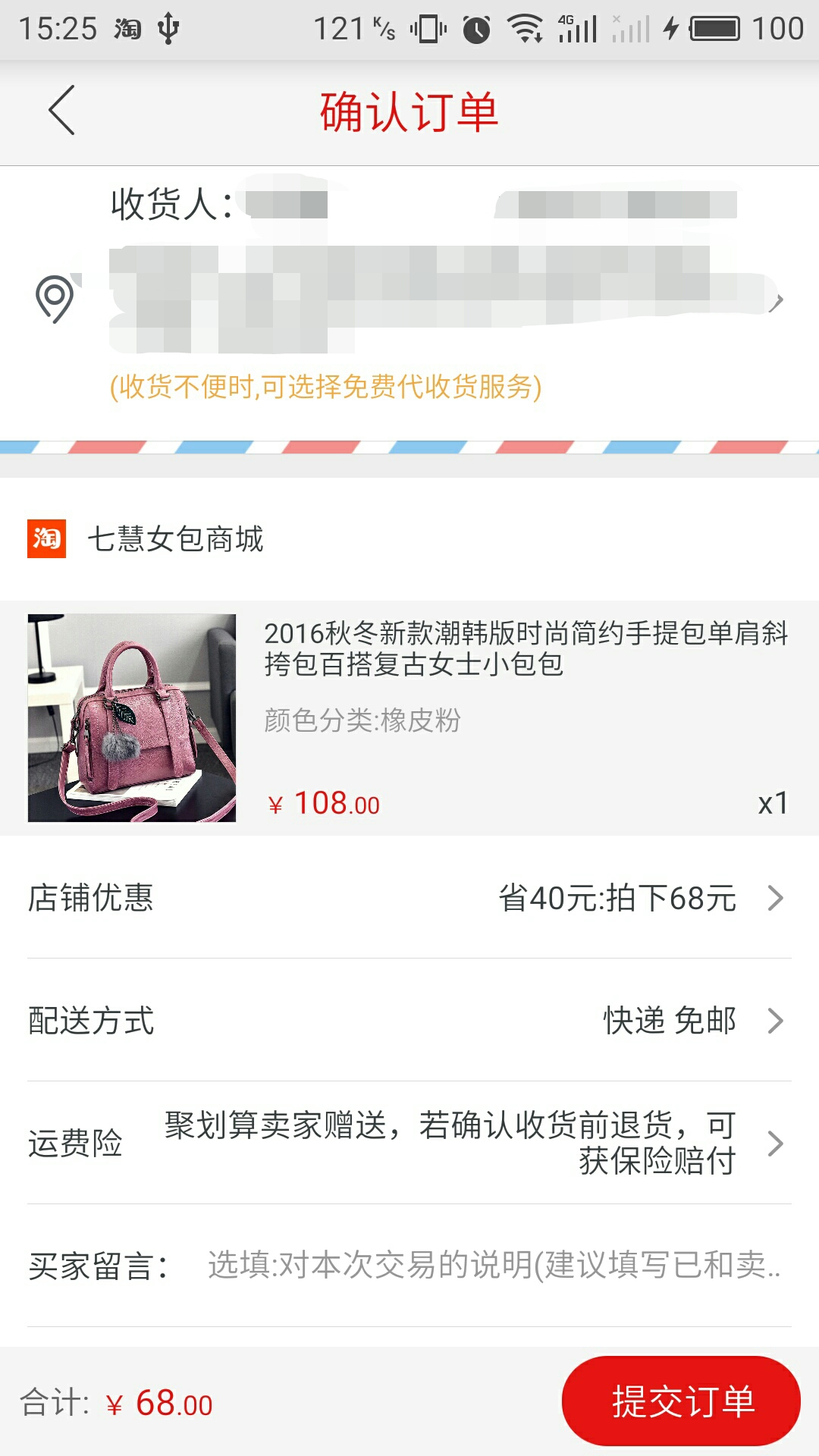
Task: Tap the 买家留言 message field
Action: pyautogui.click(x=493, y=1266)
